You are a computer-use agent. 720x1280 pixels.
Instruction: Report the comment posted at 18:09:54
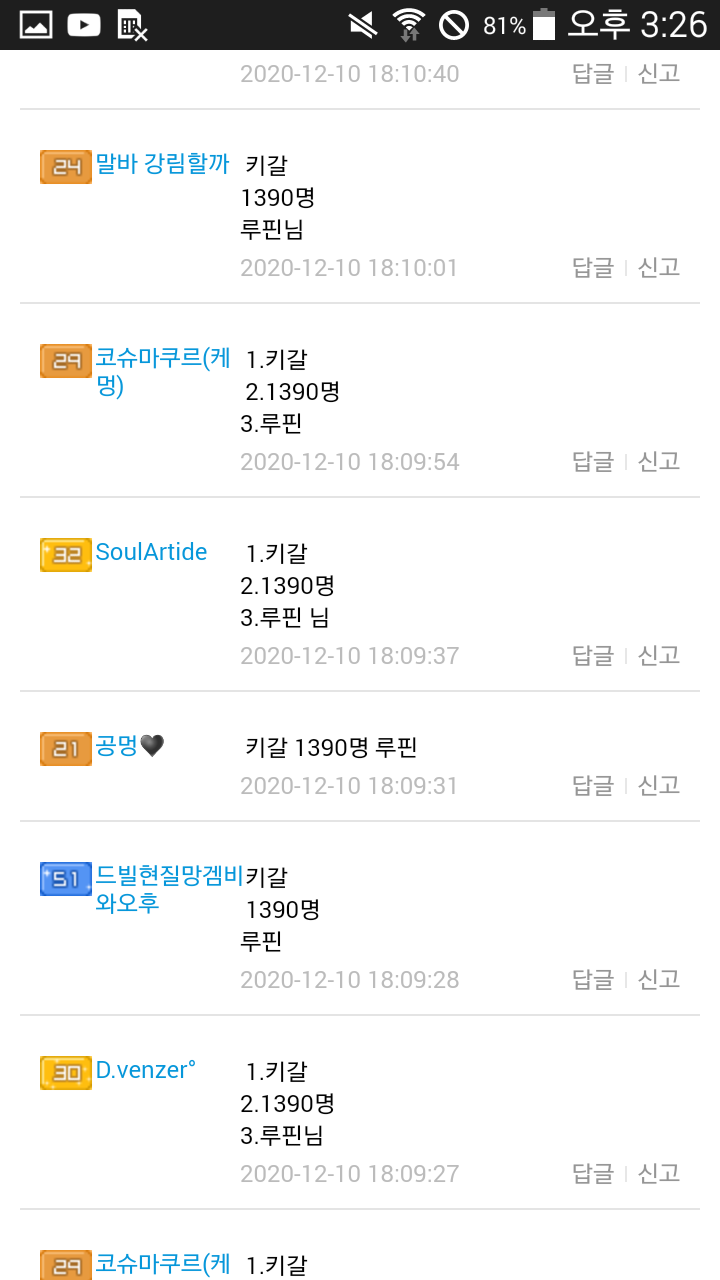point(659,461)
